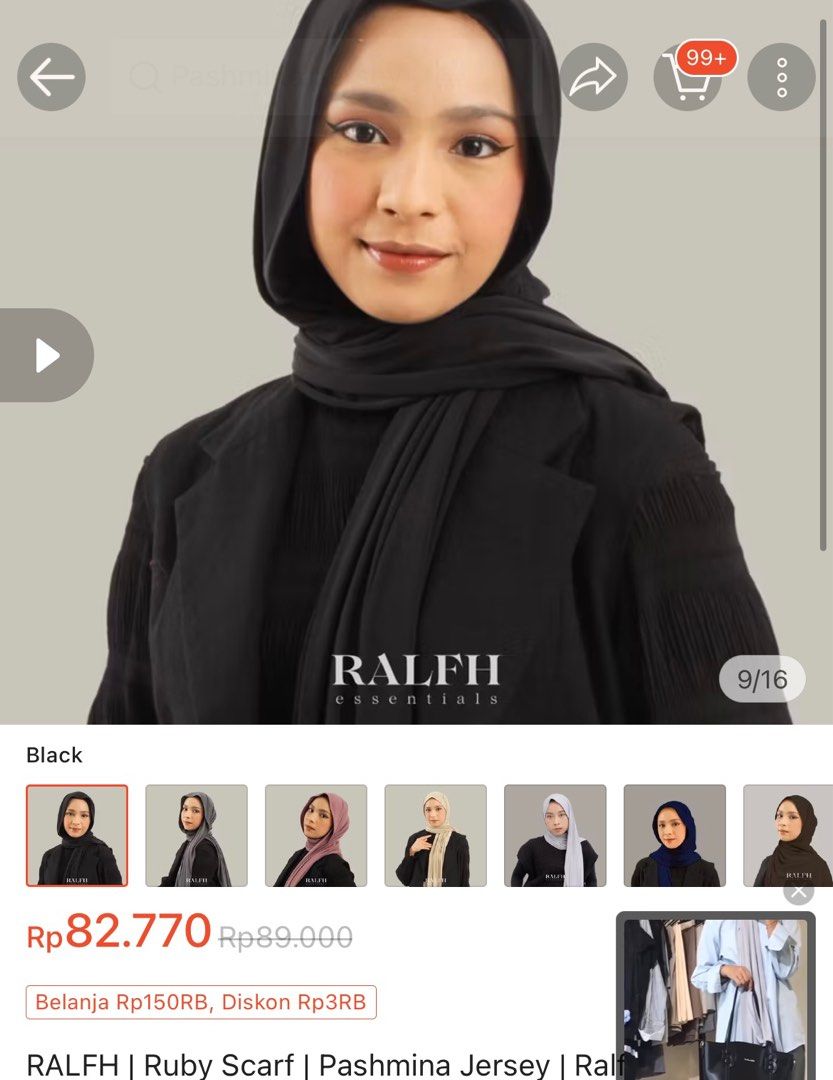Select the Black scarf color variant
The image size is (833, 1080).
click(78, 834)
